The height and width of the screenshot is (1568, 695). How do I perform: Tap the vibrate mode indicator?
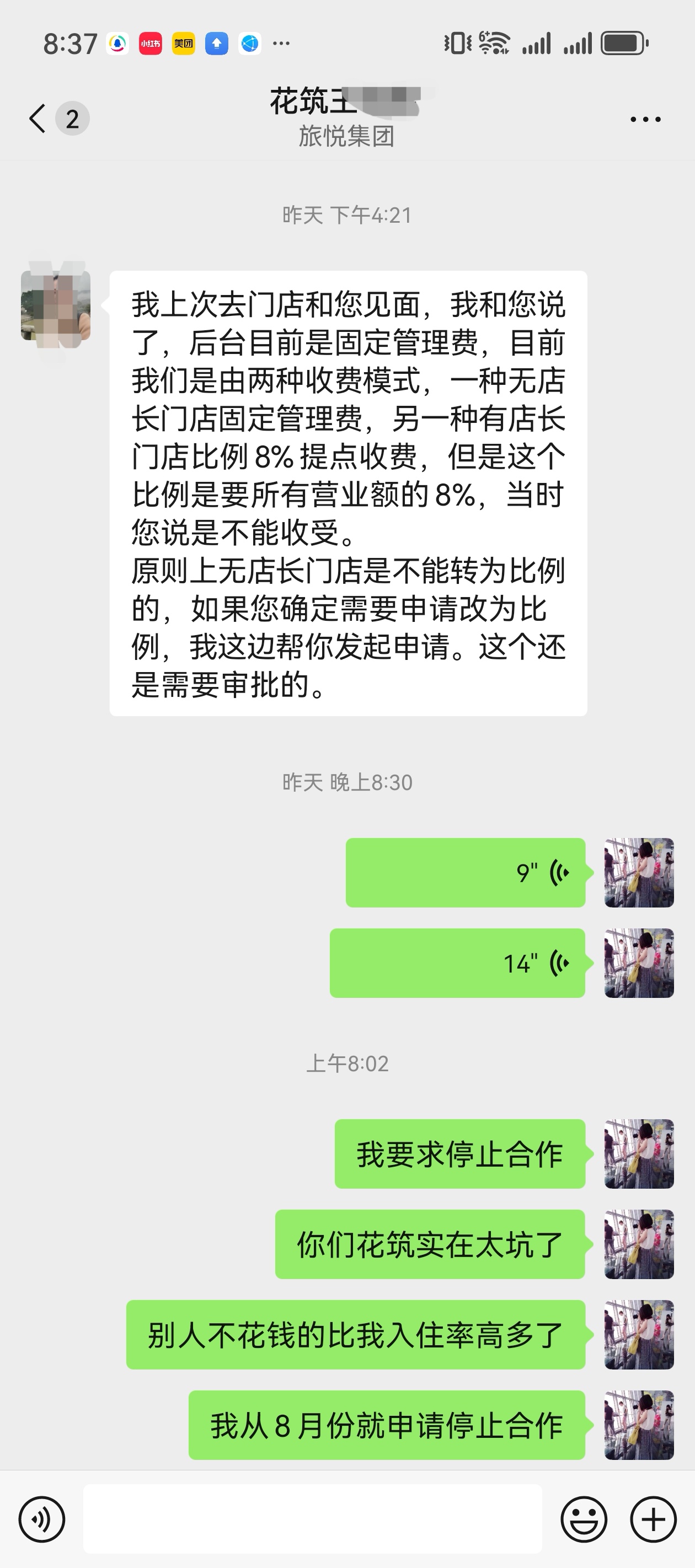pos(458,41)
